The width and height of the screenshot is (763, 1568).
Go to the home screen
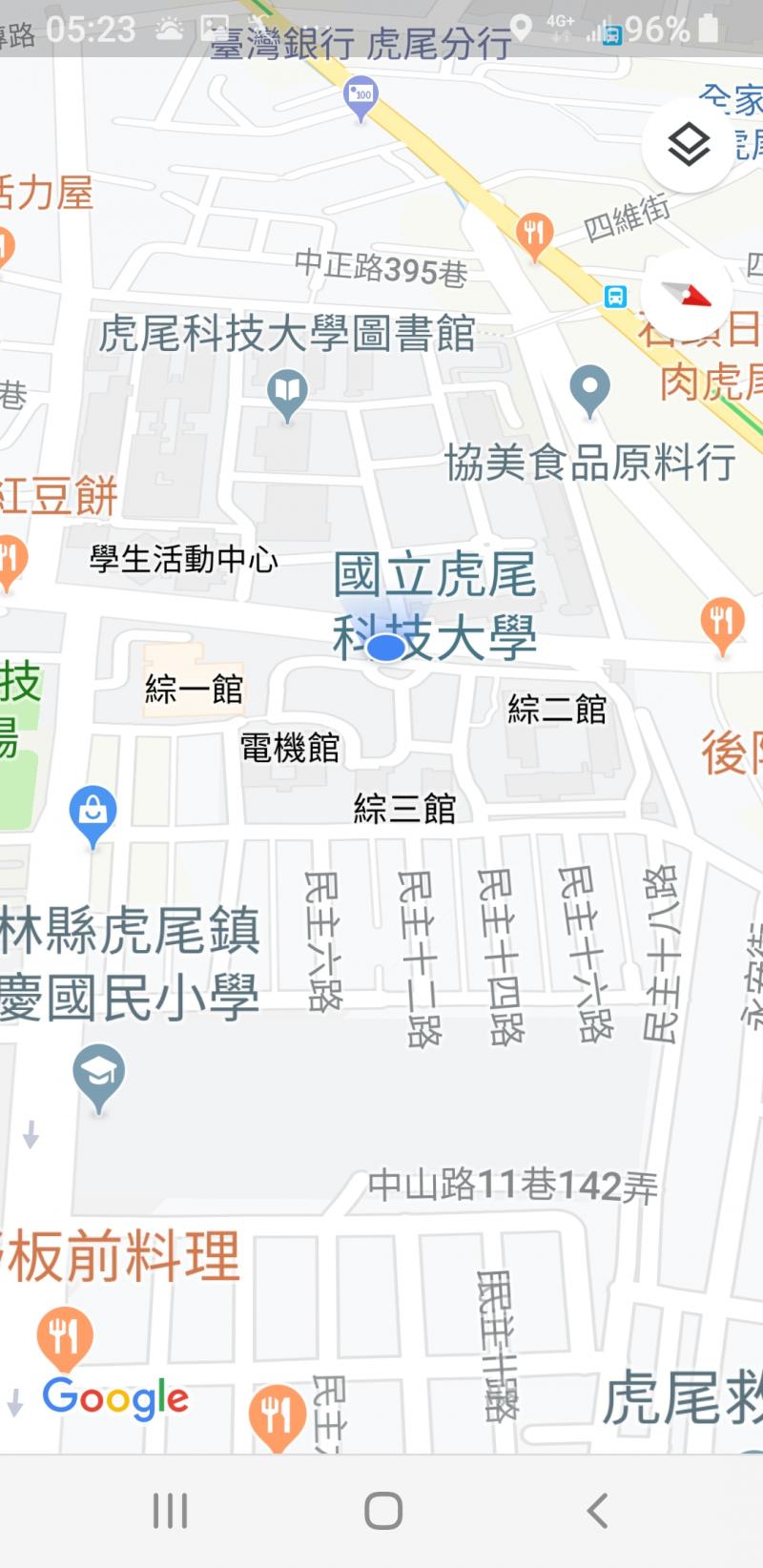tap(383, 1511)
